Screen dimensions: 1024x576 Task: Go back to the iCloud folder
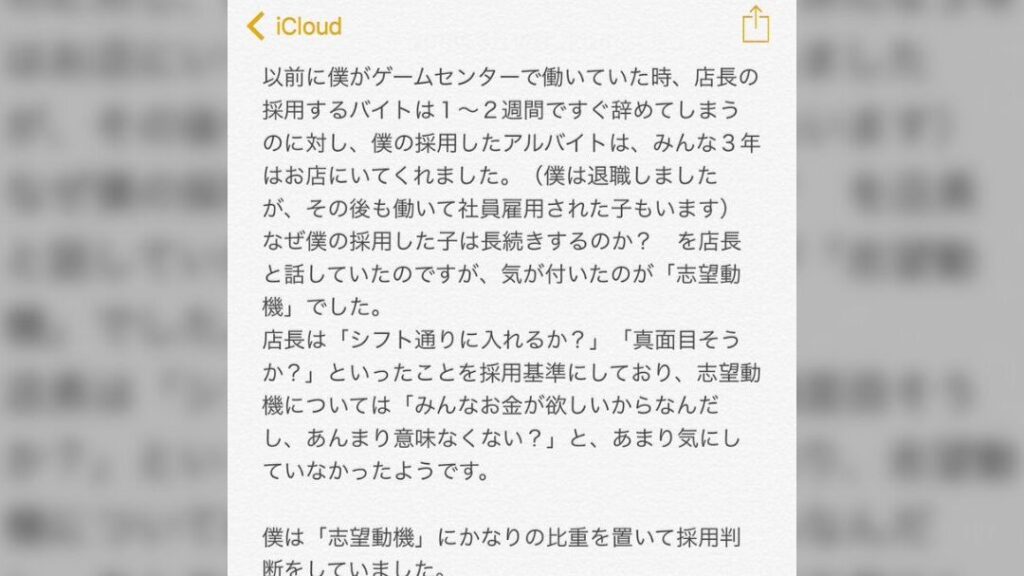[294, 26]
